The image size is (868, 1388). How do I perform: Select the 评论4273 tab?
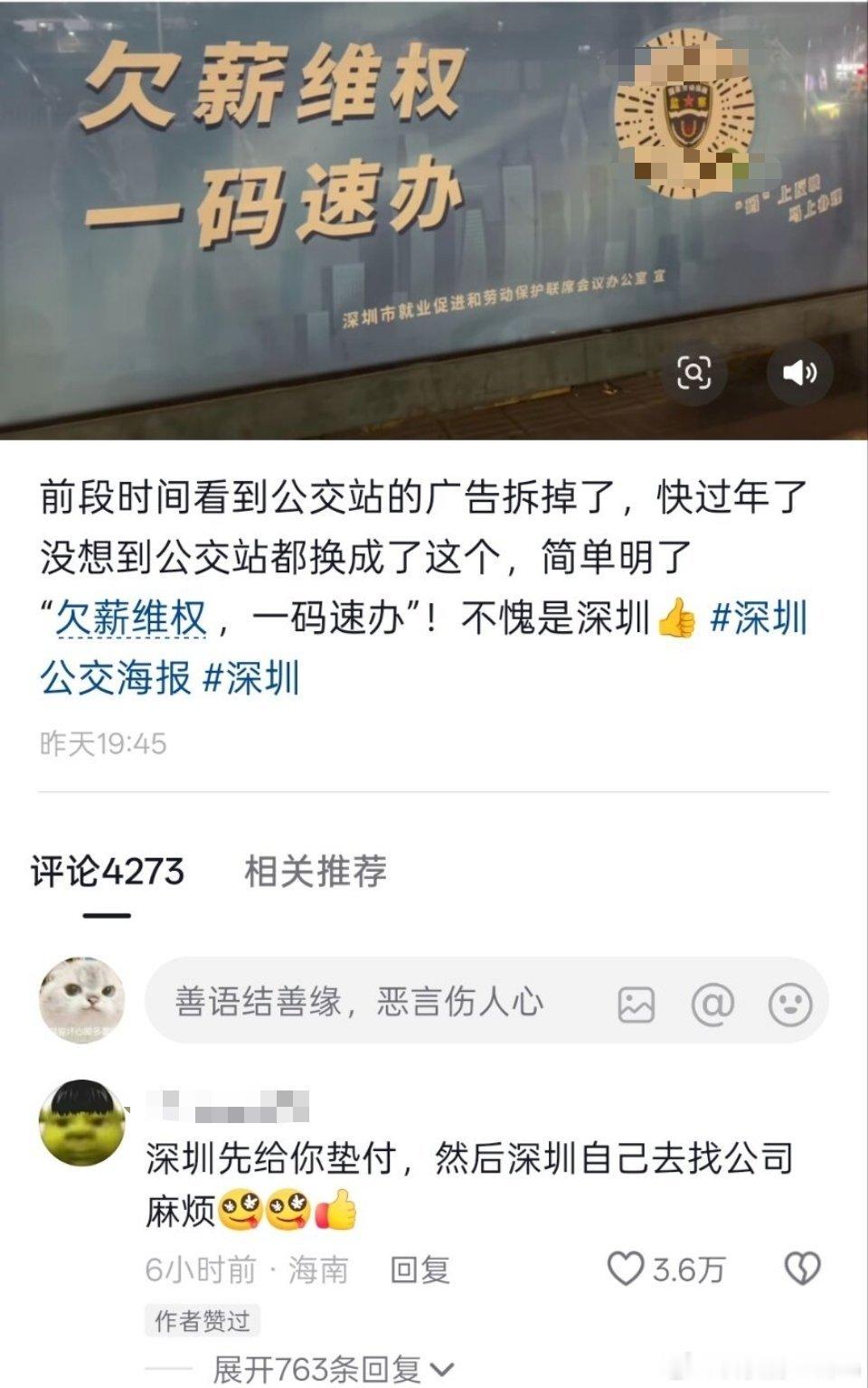point(107,871)
